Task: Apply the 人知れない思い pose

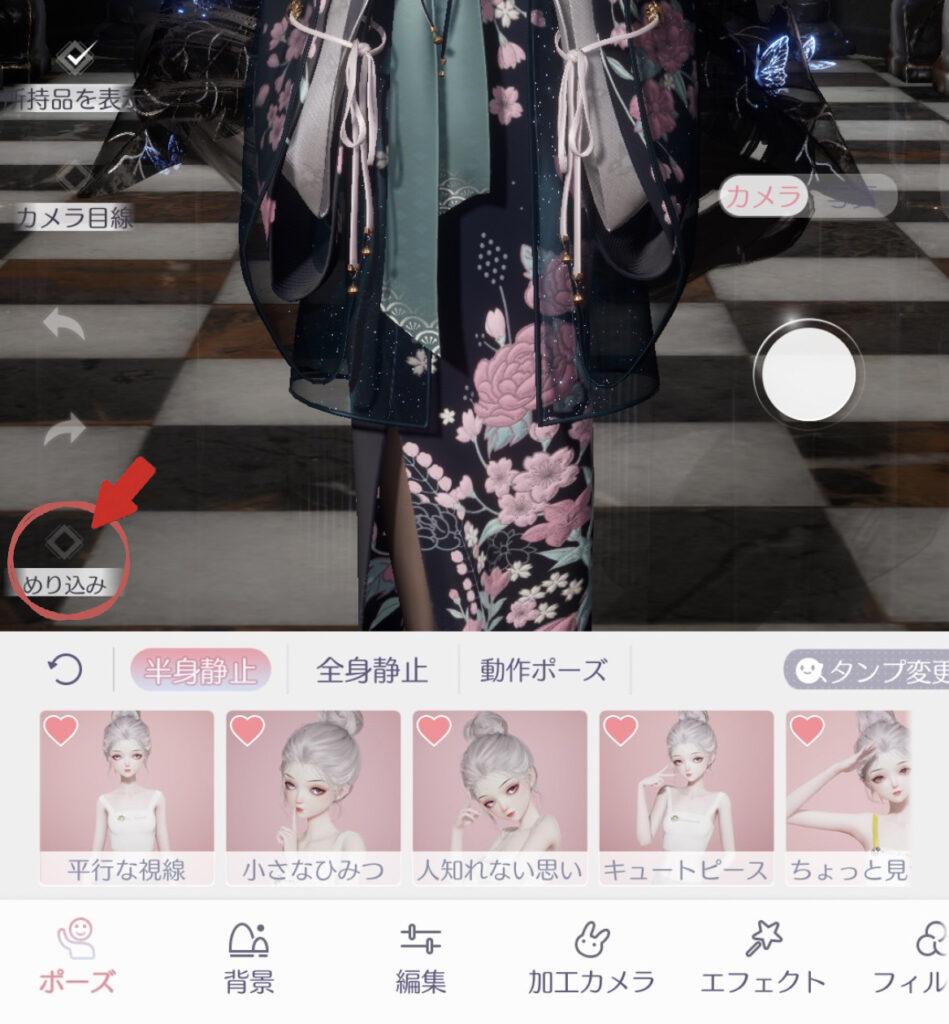Action: coord(499,797)
